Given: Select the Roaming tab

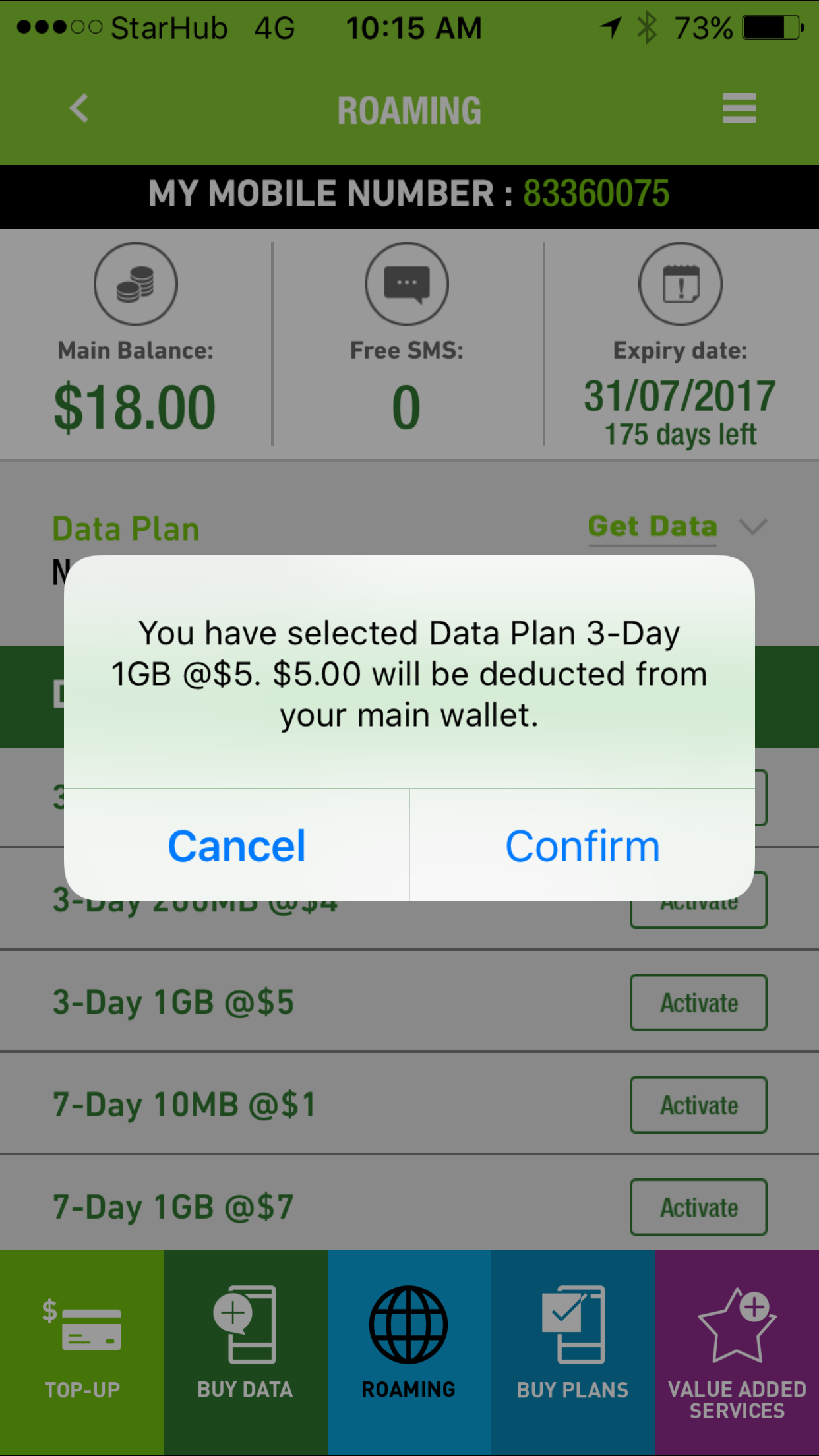Looking at the screenshot, I should [409, 1352].
